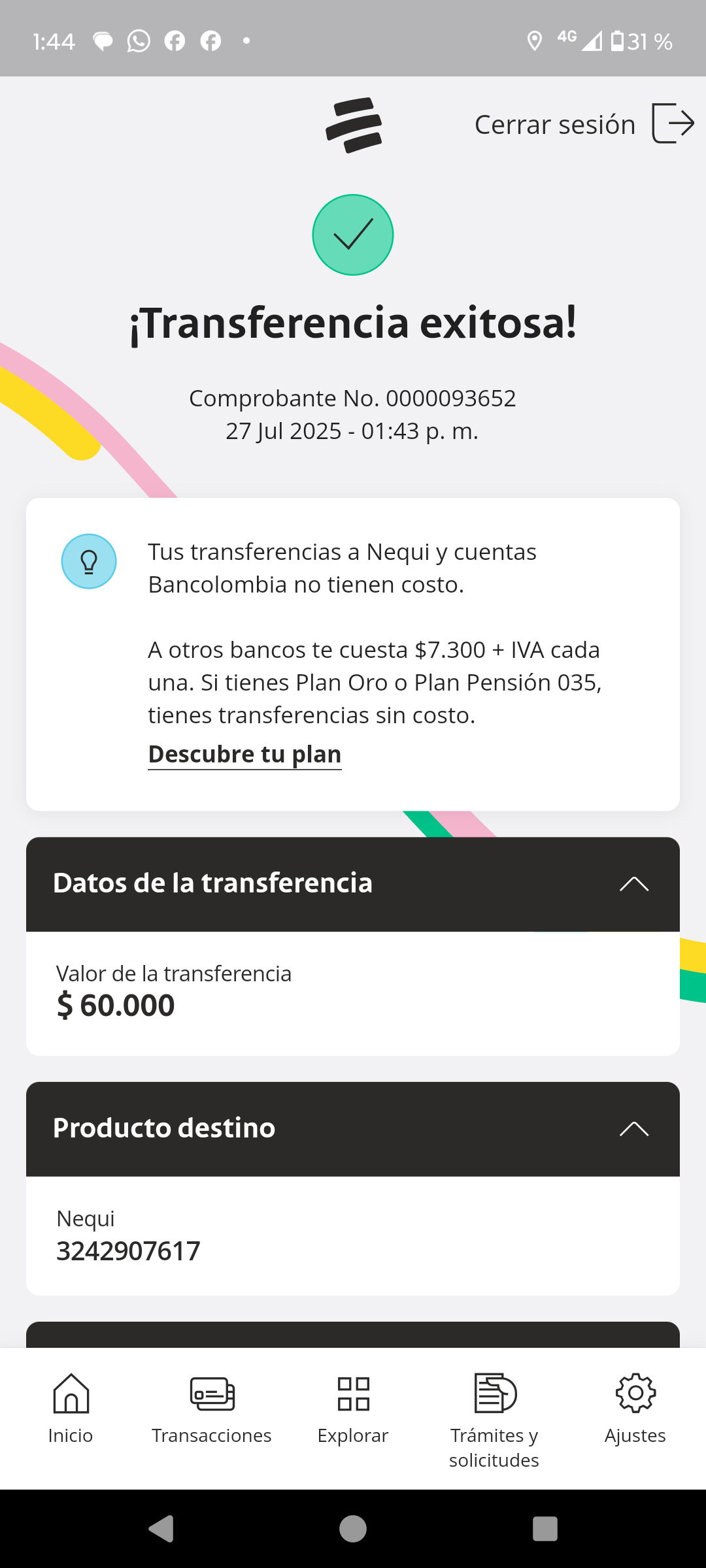Open the Explorar tab
706x1568 pixels.
click(x=353, y=1409)
